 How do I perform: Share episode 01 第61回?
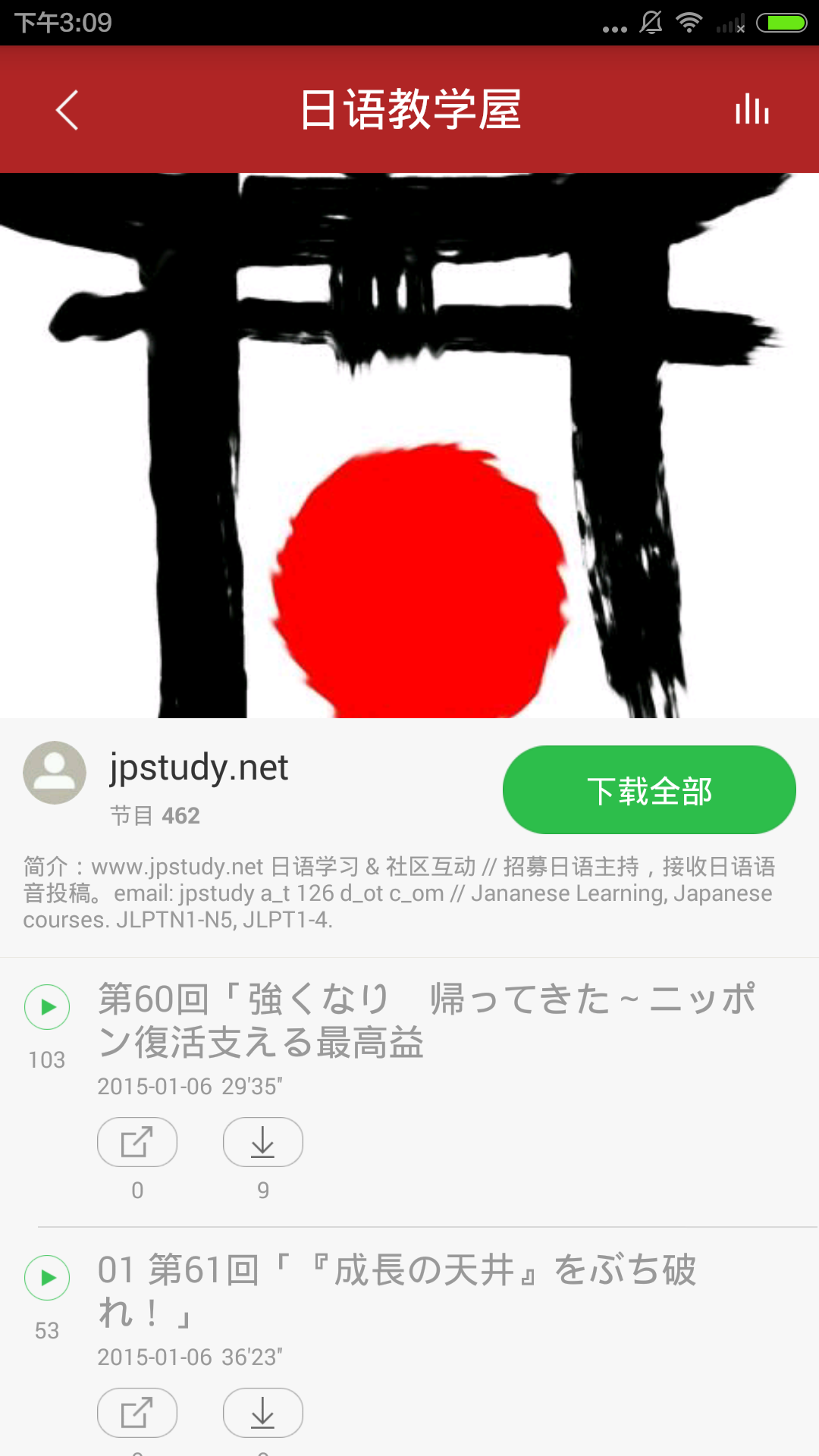coord(137,1413)
